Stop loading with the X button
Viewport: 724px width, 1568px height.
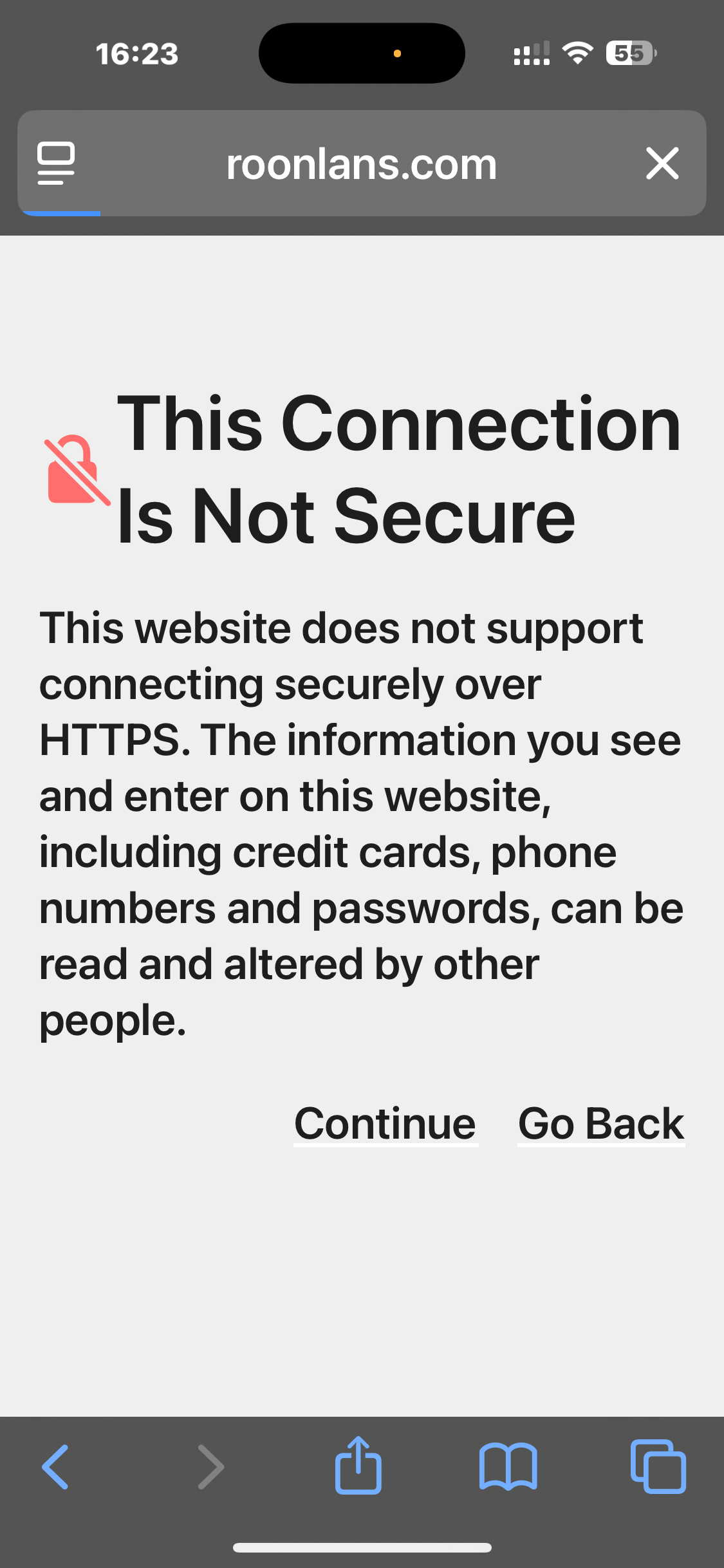(x=662, y=163)
